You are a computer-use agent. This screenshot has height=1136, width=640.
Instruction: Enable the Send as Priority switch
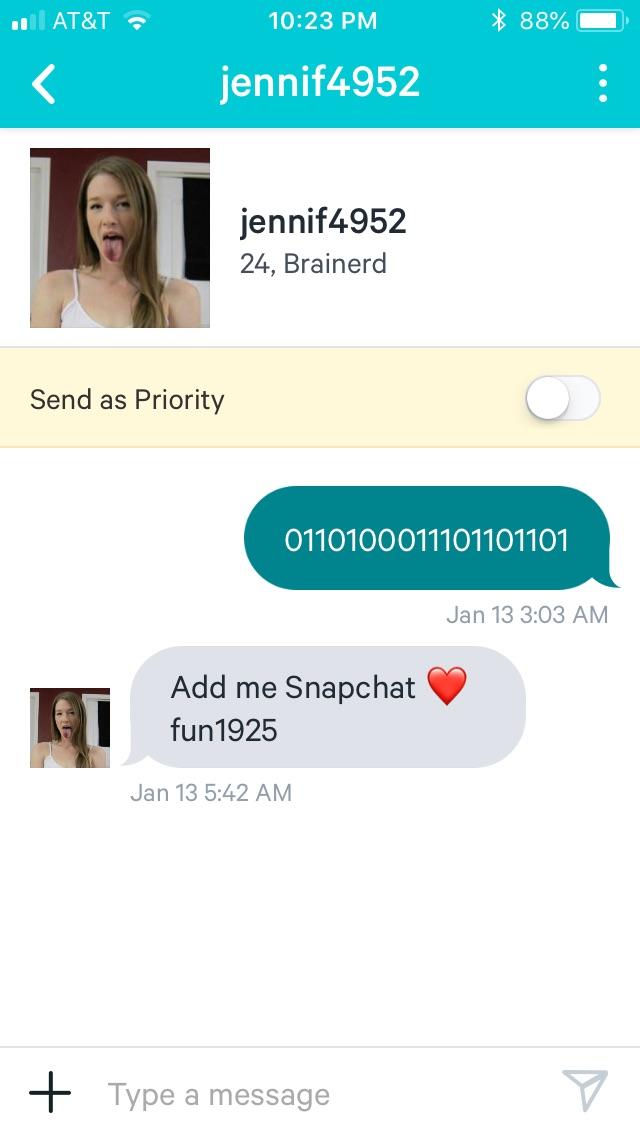pos(562,400)
